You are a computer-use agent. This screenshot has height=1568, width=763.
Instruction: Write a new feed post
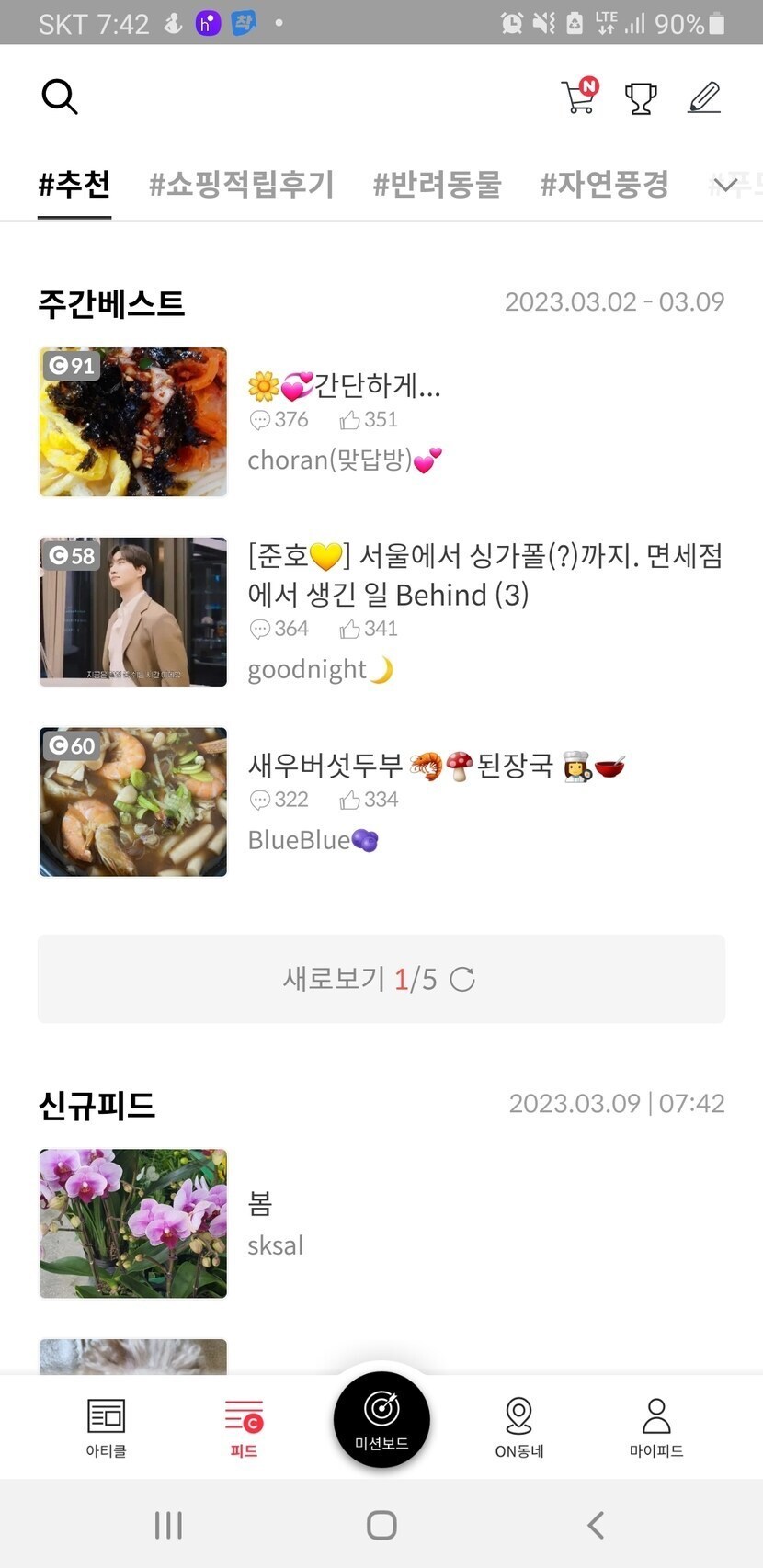click(x=704, y=97)
